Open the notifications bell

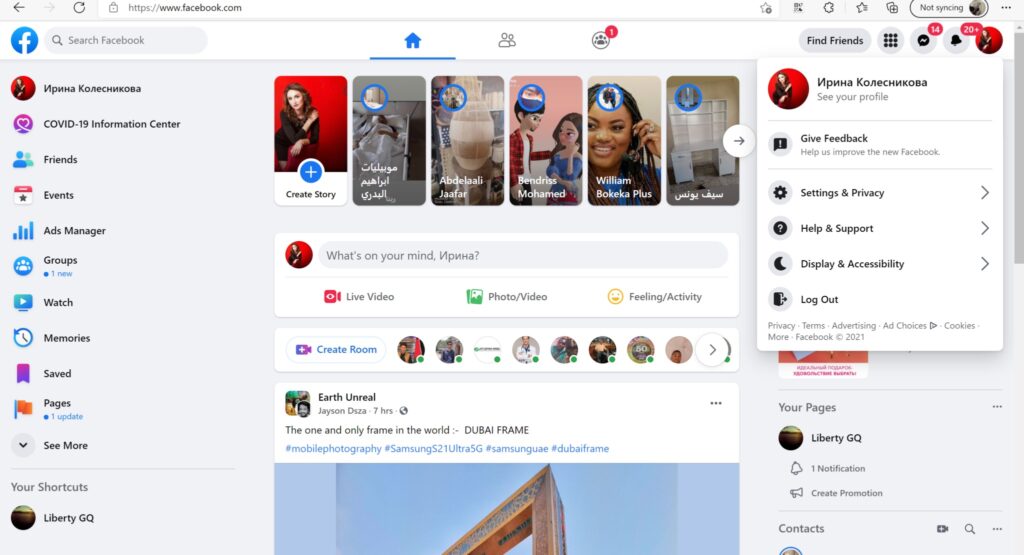(x=957, y=41)
